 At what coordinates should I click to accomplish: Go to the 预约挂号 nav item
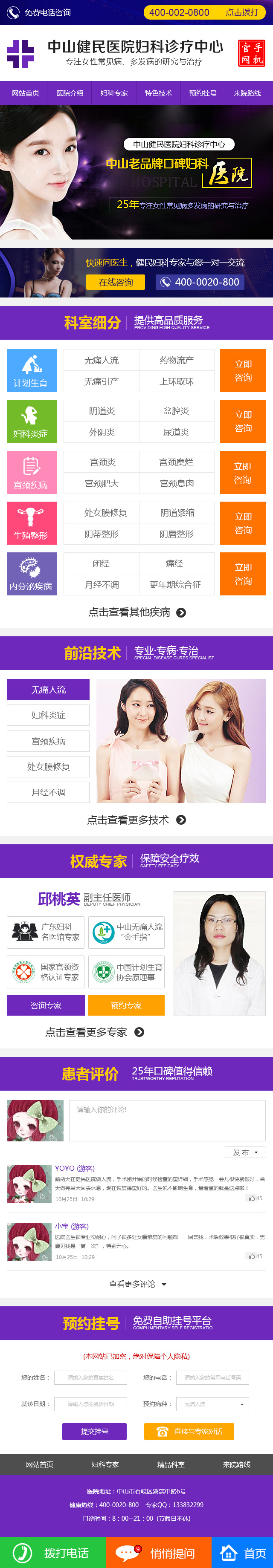(x=202, y=93)
